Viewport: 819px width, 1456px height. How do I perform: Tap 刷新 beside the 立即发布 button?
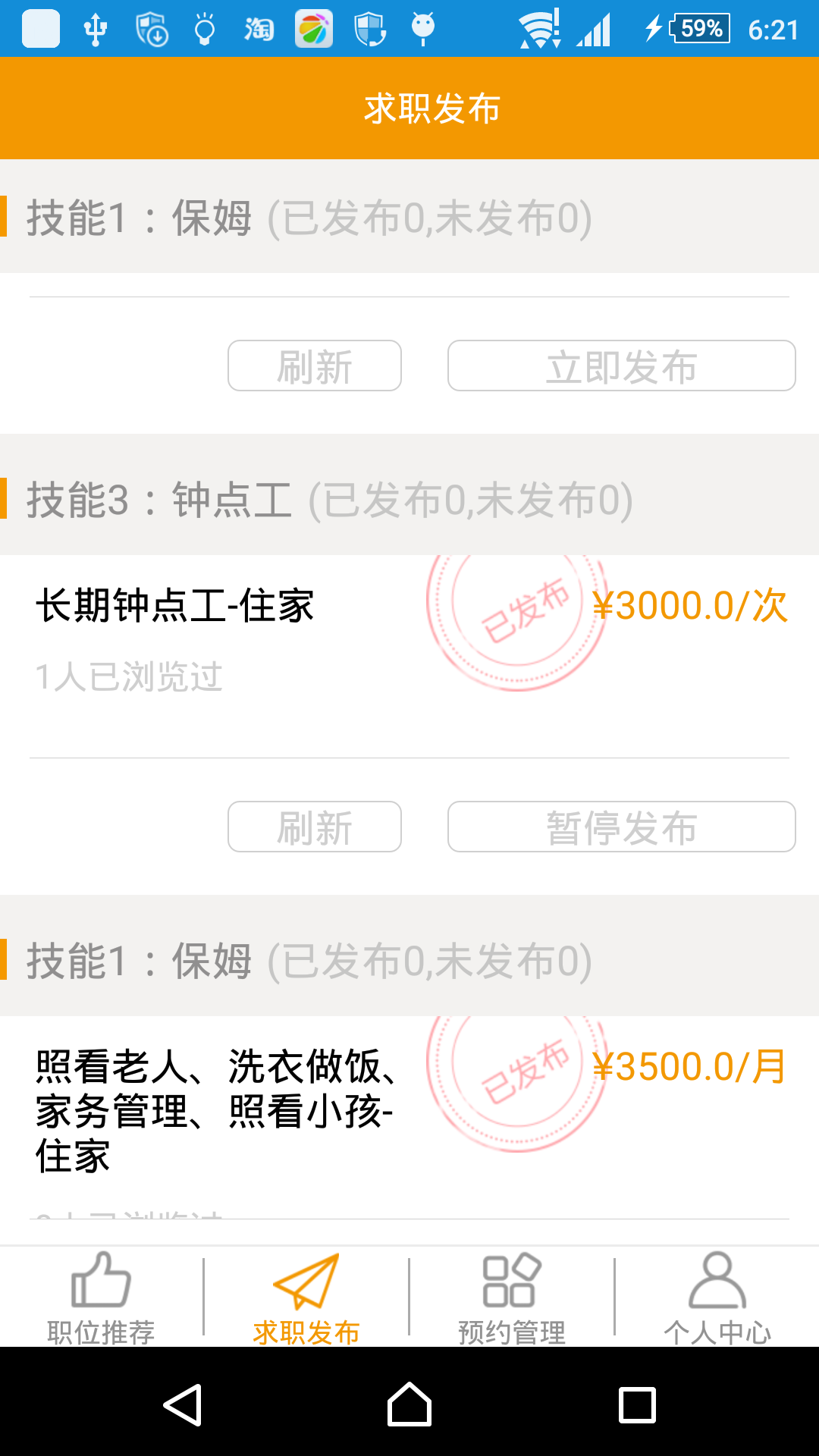click(315, 366)
